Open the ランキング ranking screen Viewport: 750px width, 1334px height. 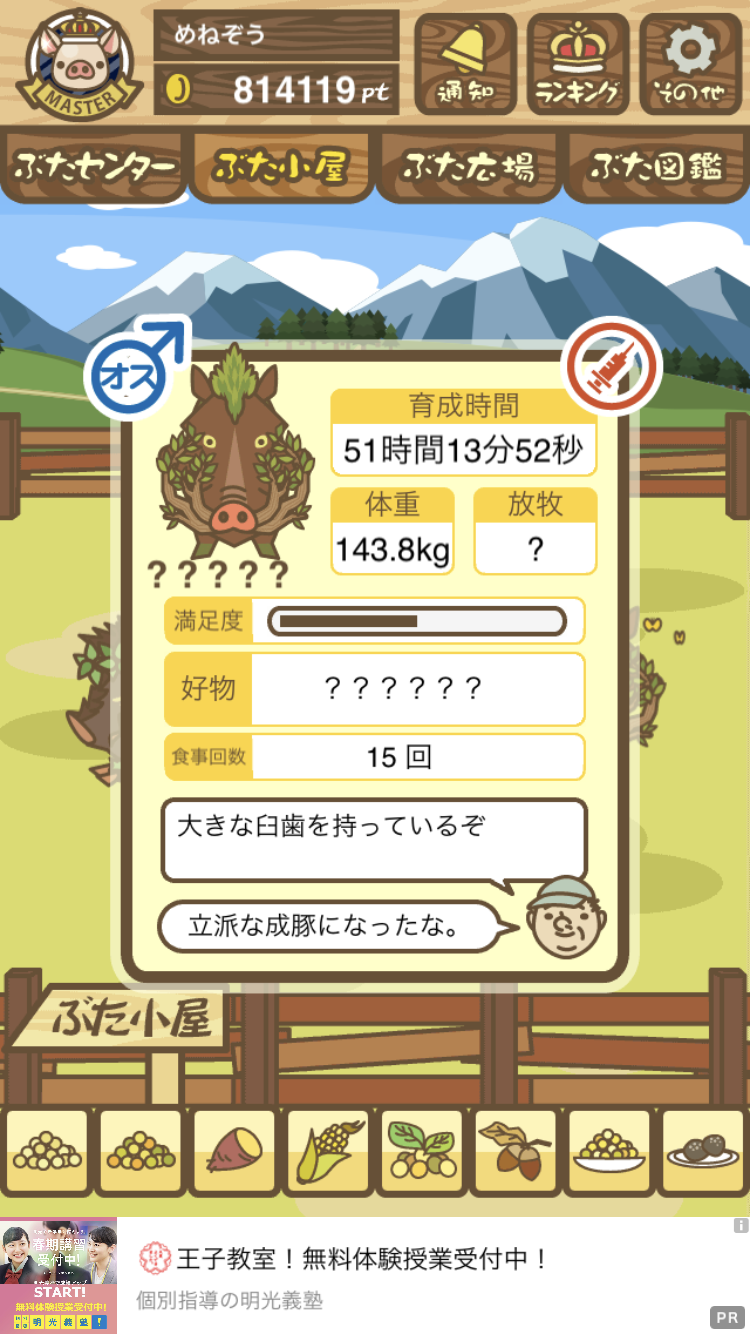[578, 64]
